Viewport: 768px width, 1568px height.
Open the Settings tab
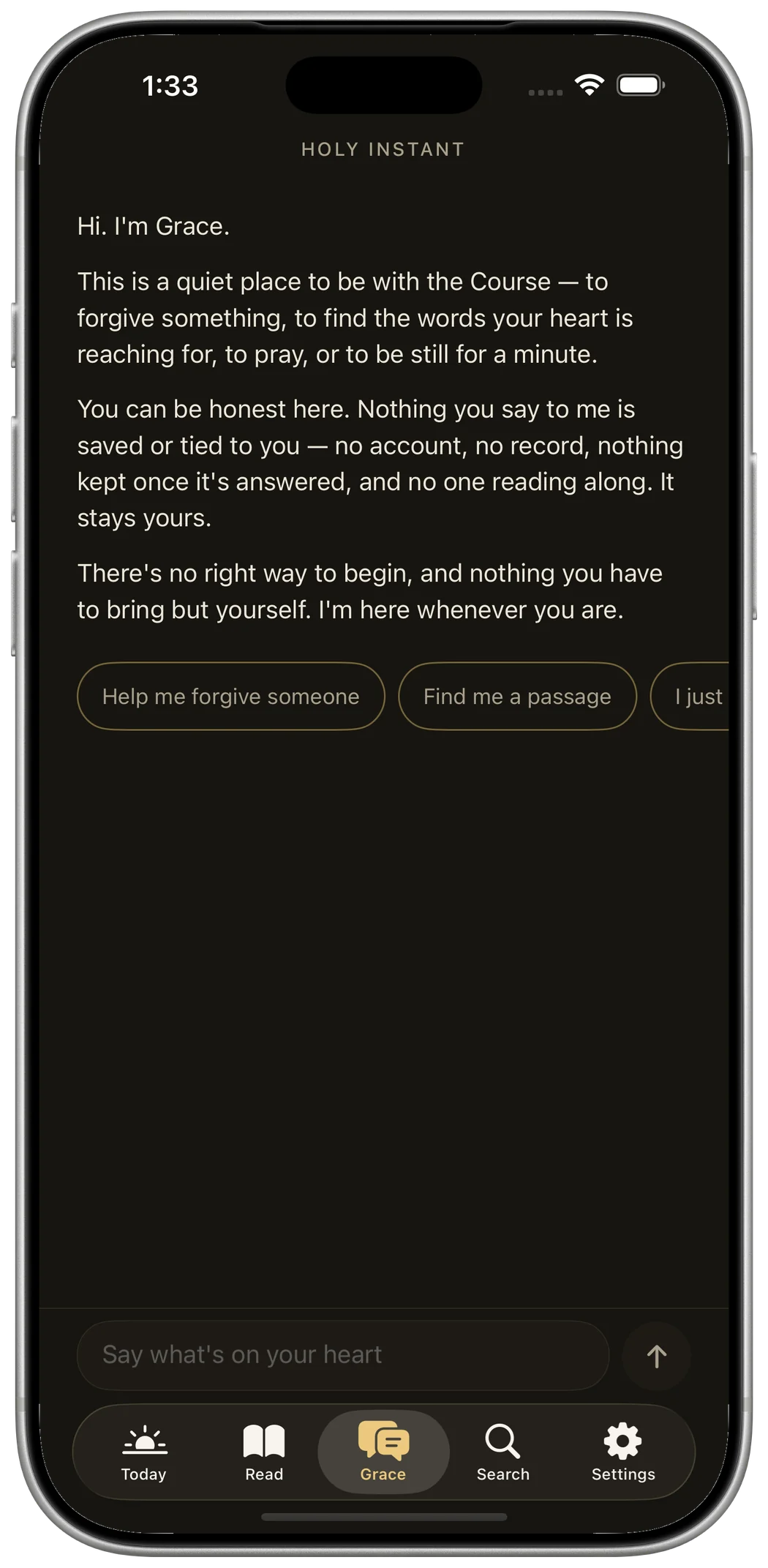[623, 1452]
